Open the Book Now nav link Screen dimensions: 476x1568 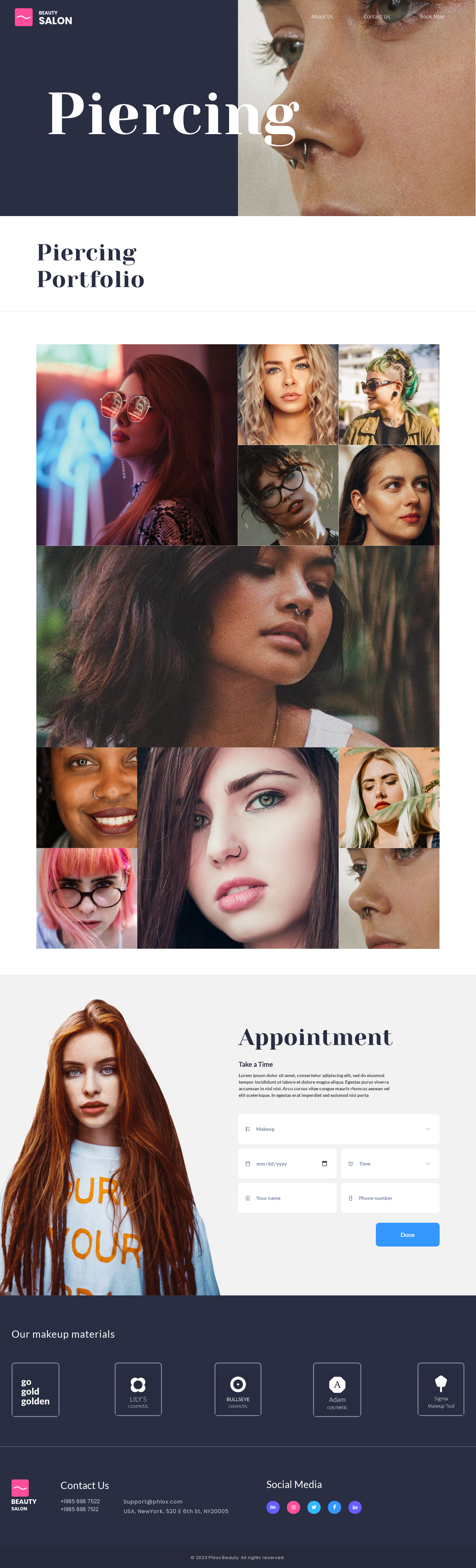click(432, 17)
